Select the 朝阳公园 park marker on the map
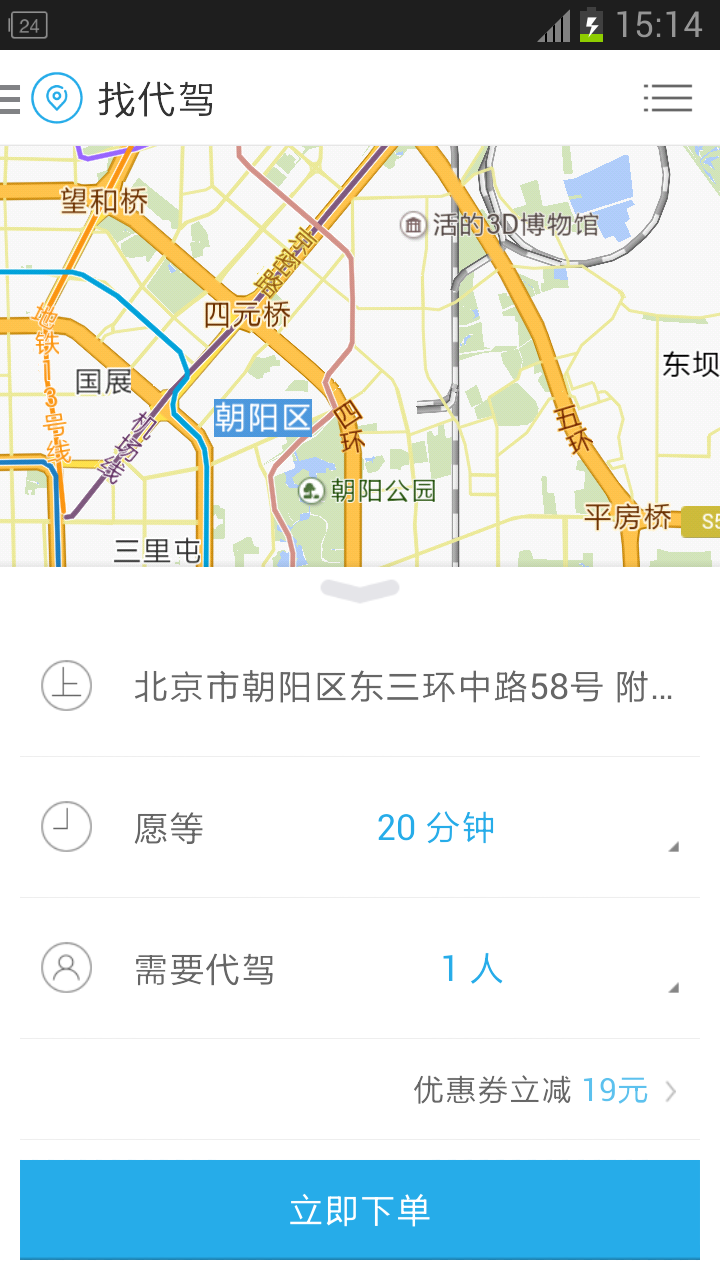This screenshot has width=720, height=1280. coord(311,489)
